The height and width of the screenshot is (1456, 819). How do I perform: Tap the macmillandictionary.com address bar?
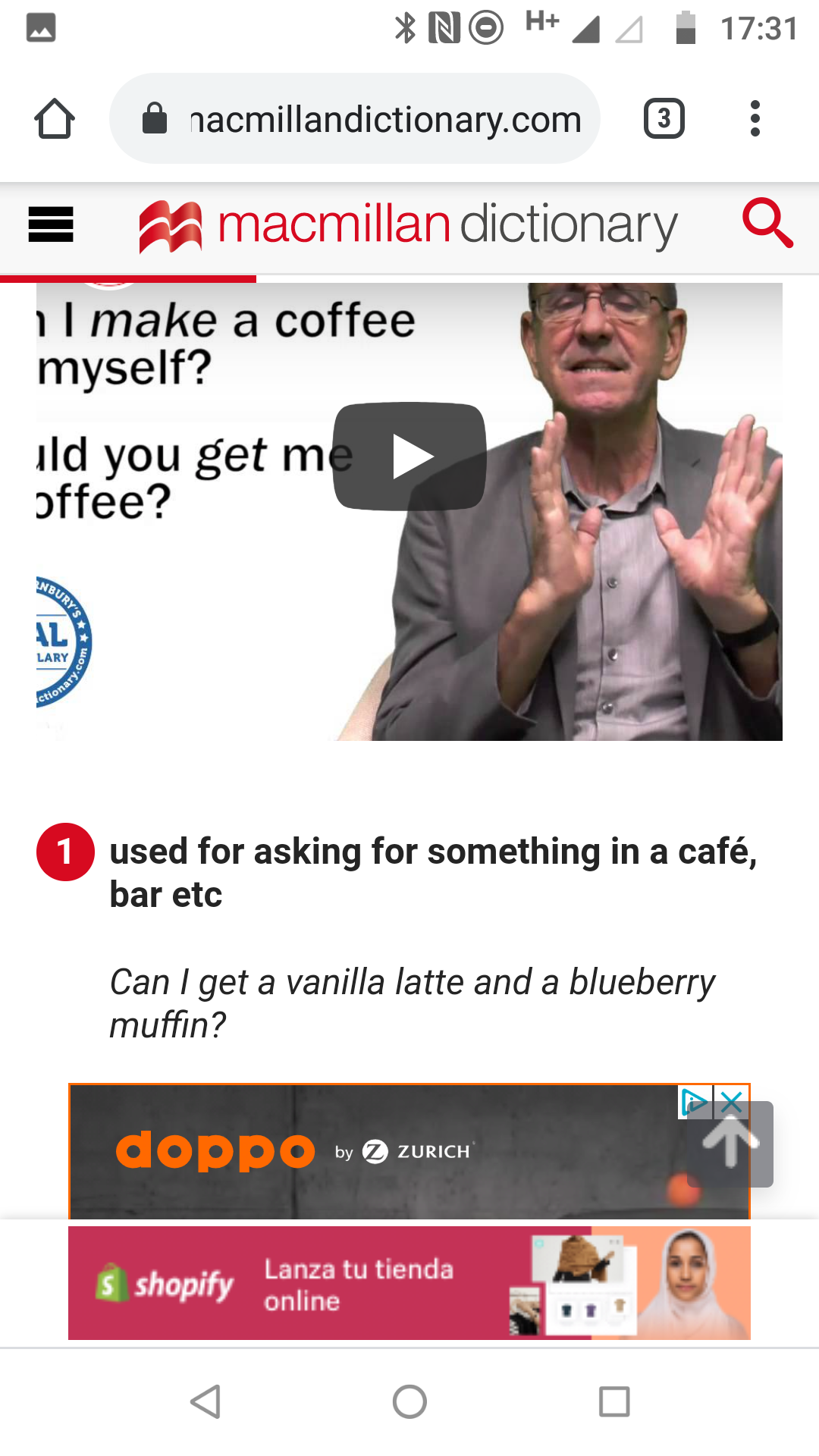tap(355, 118)
